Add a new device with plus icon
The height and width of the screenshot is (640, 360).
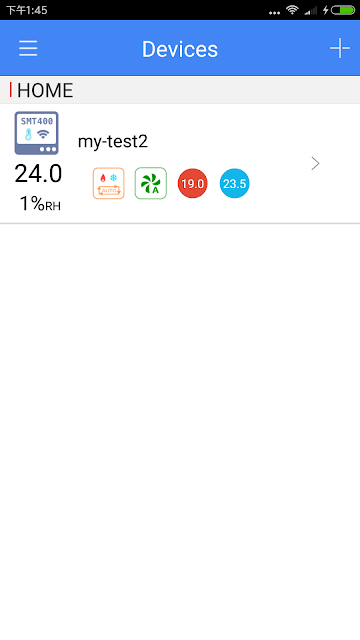(340, 49)
